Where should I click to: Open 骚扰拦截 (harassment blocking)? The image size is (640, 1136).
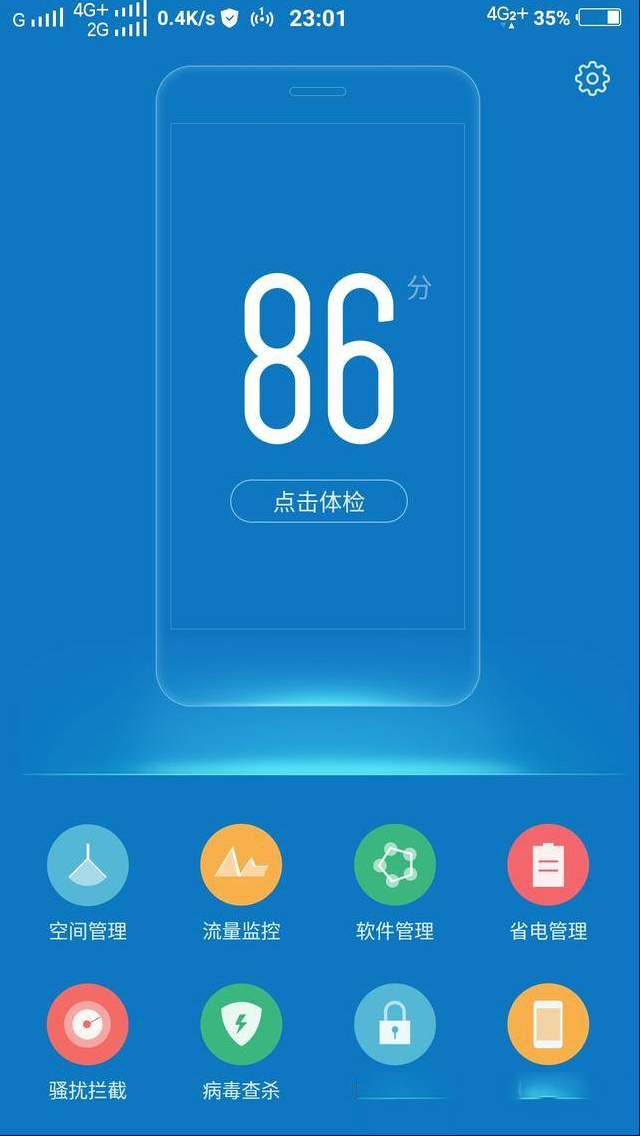click(x=88, y=1025)
